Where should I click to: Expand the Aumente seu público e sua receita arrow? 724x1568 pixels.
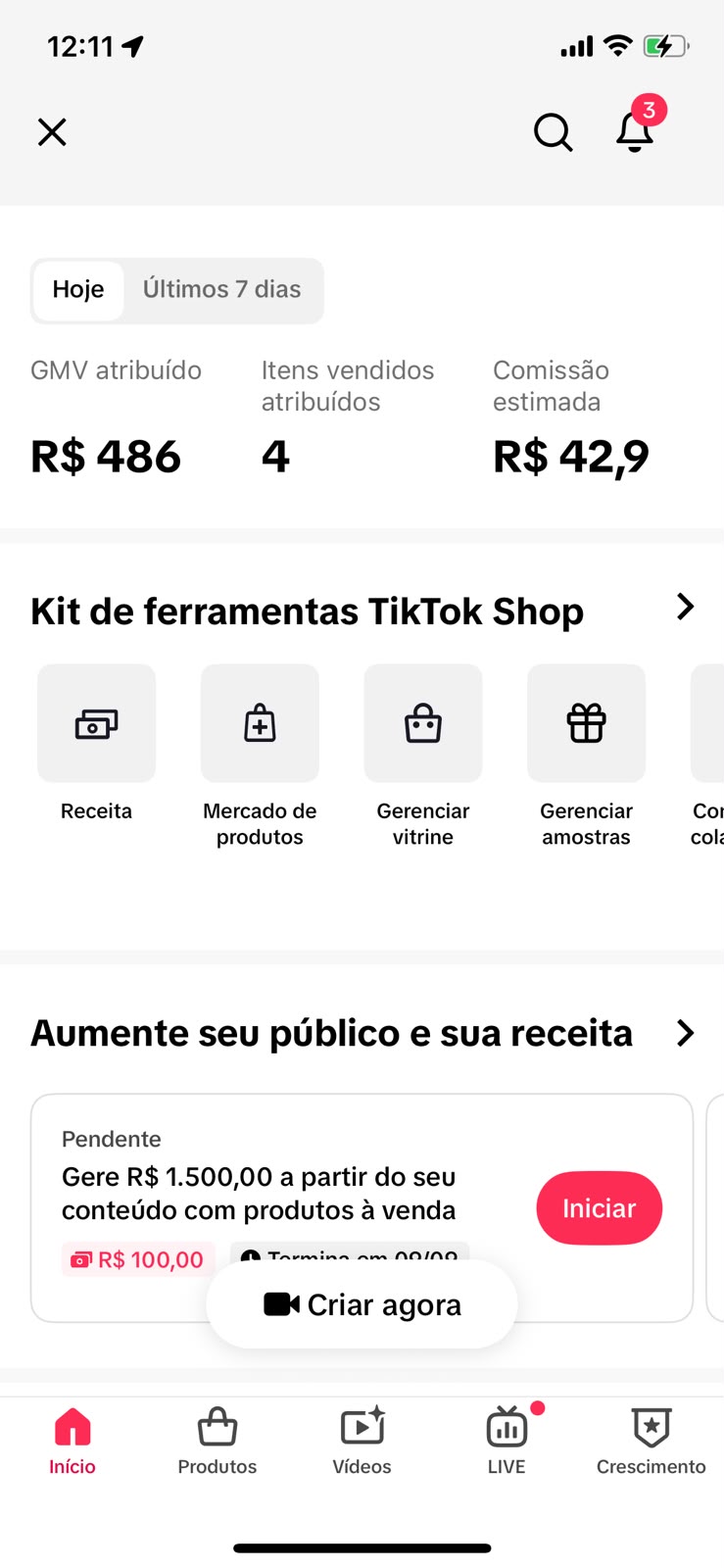(685, 1033)
